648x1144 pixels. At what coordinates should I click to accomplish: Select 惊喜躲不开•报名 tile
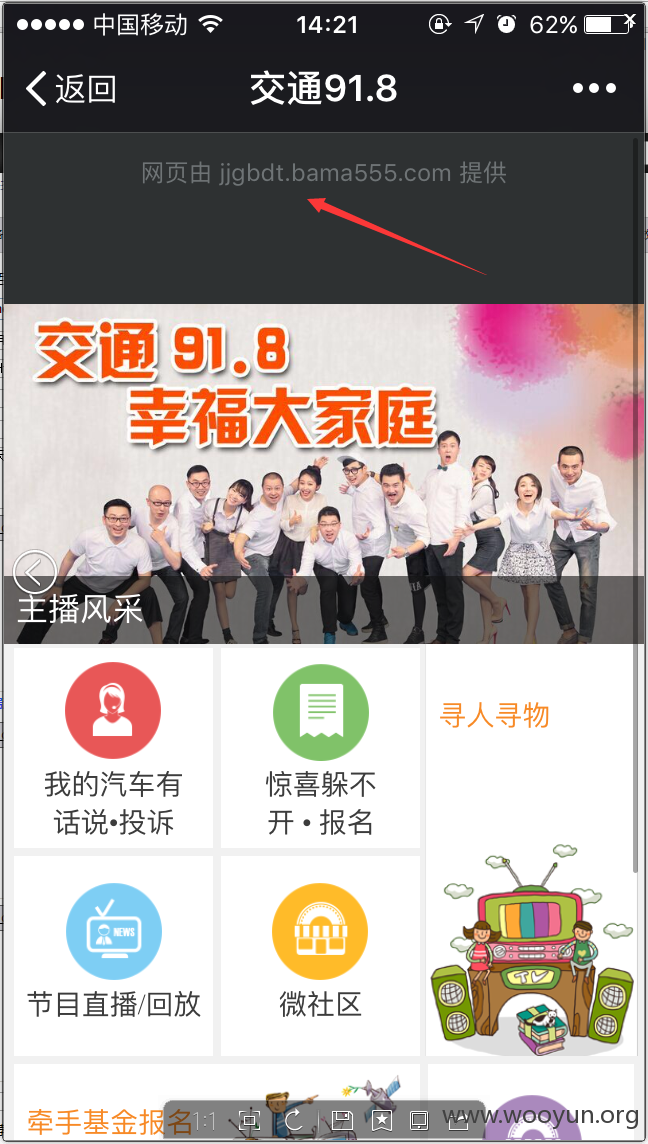click(x=320, y=748)
